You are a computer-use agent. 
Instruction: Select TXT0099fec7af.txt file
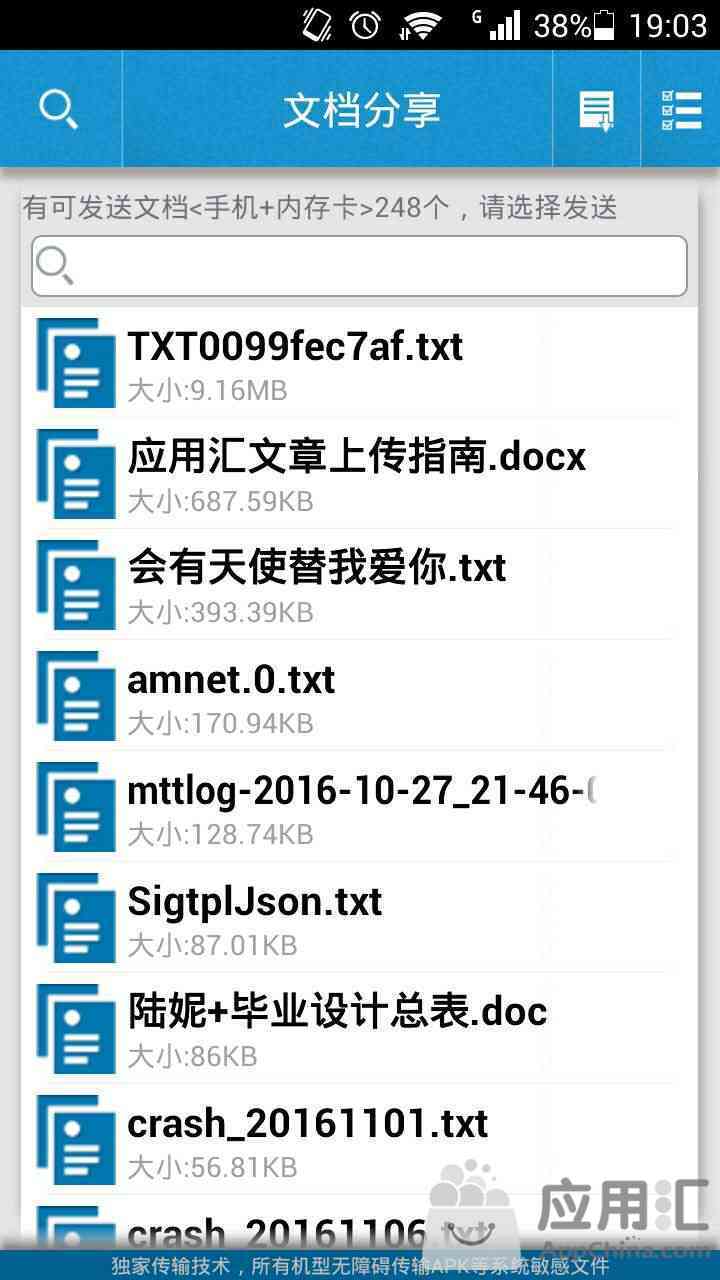pos(359,363)
